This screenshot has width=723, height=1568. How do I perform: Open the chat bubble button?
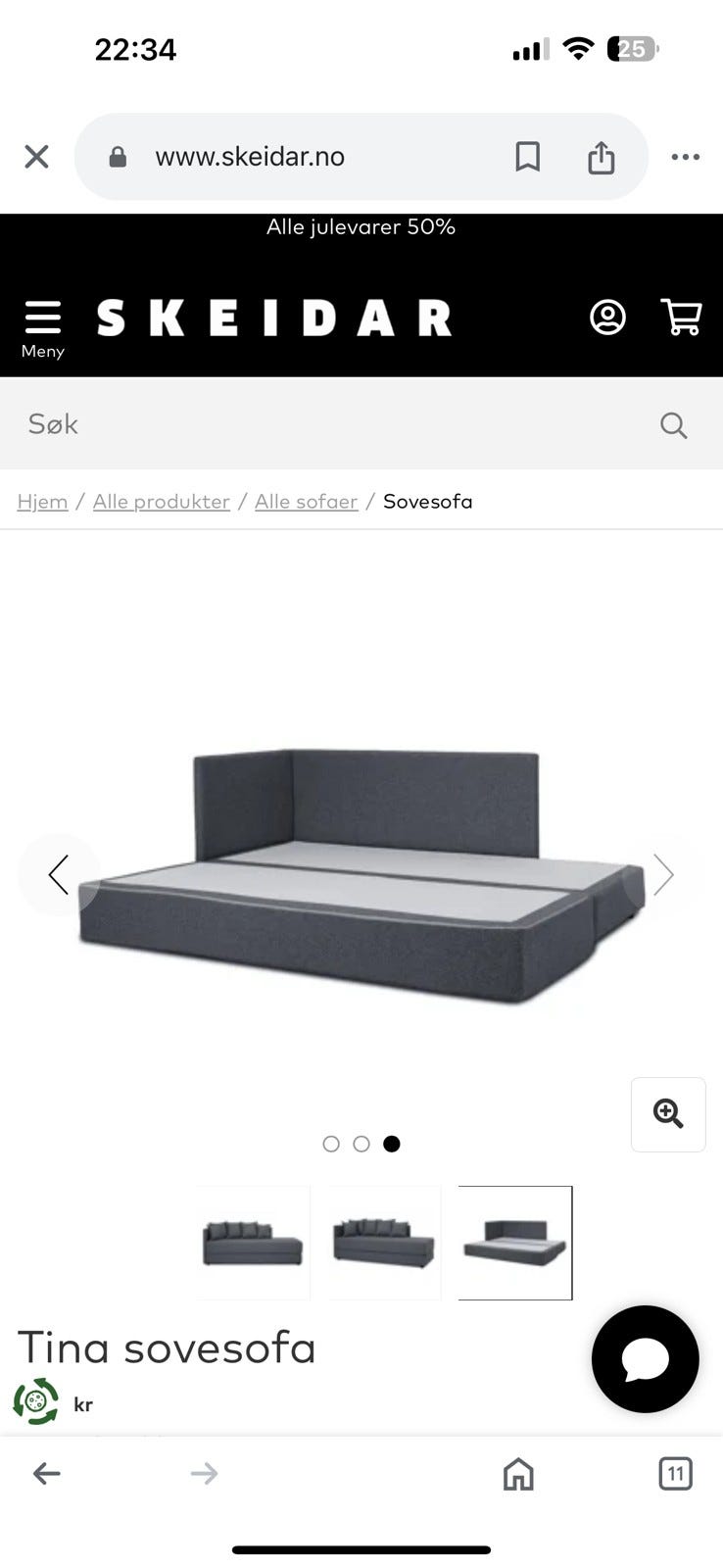pyautogui.click(x=645, y=1359)
